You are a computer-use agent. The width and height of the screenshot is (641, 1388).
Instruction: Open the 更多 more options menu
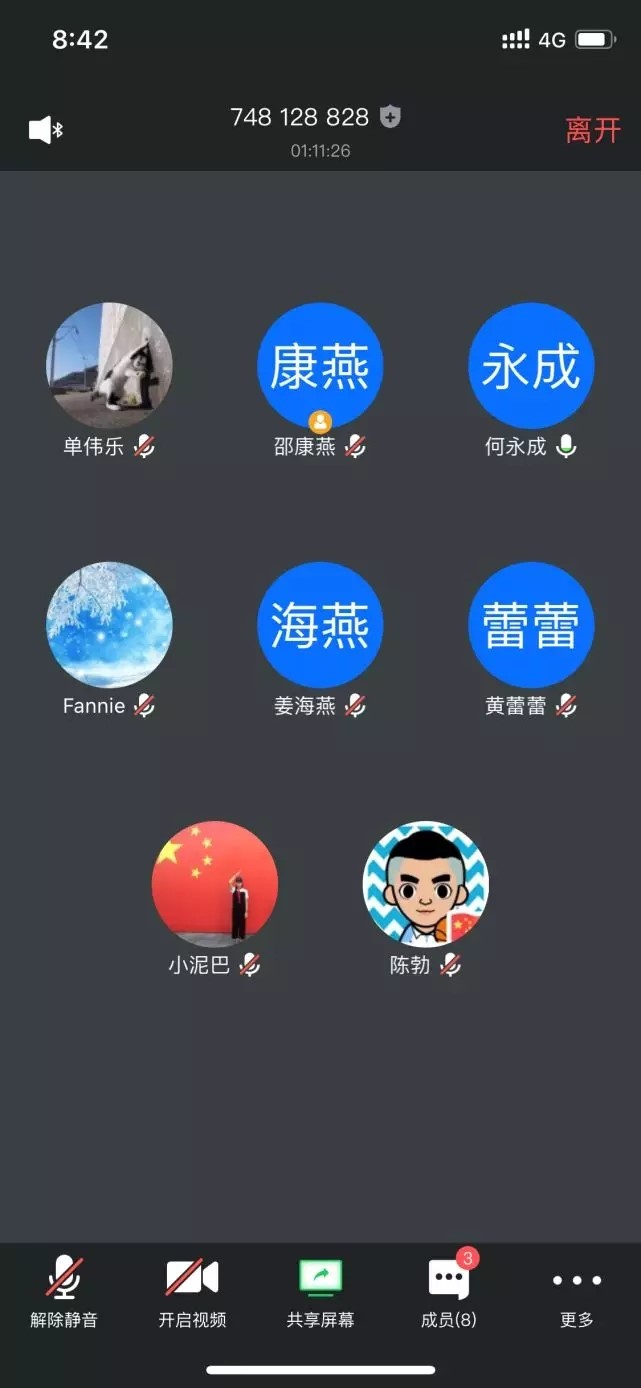(577, 1291)
